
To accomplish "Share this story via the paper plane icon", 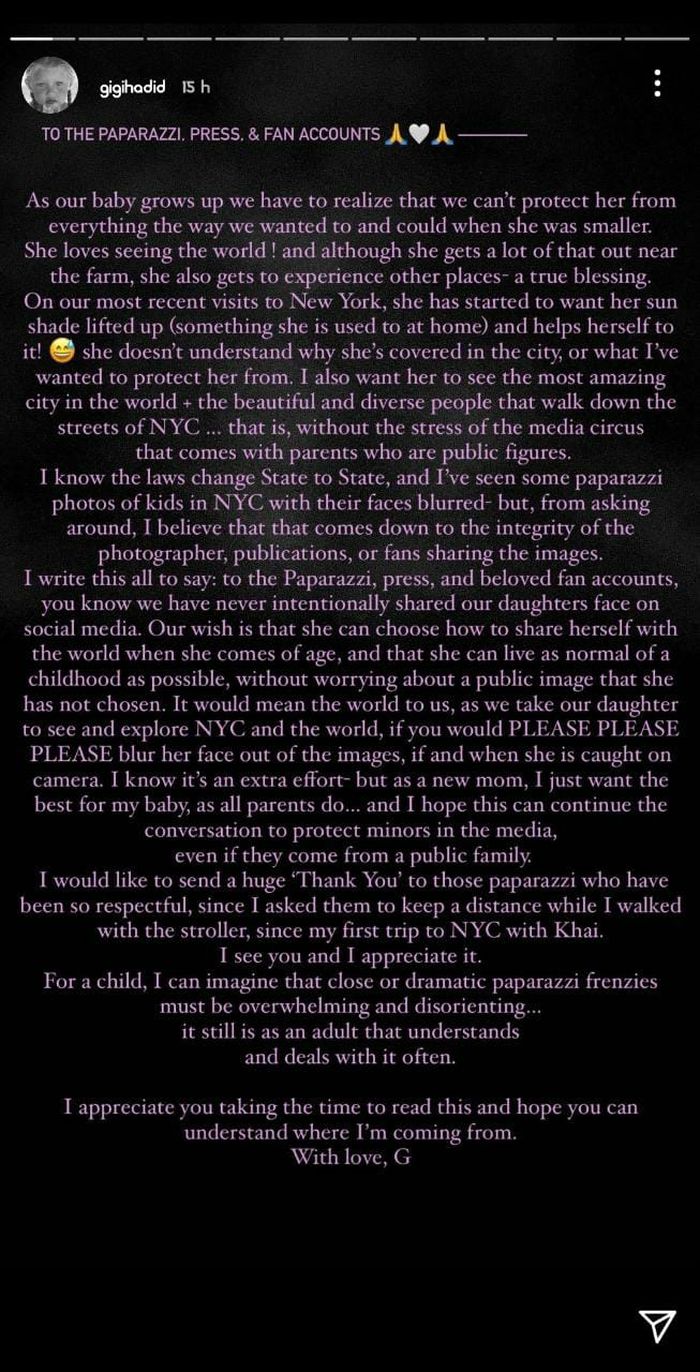I will pos(656,1326).
